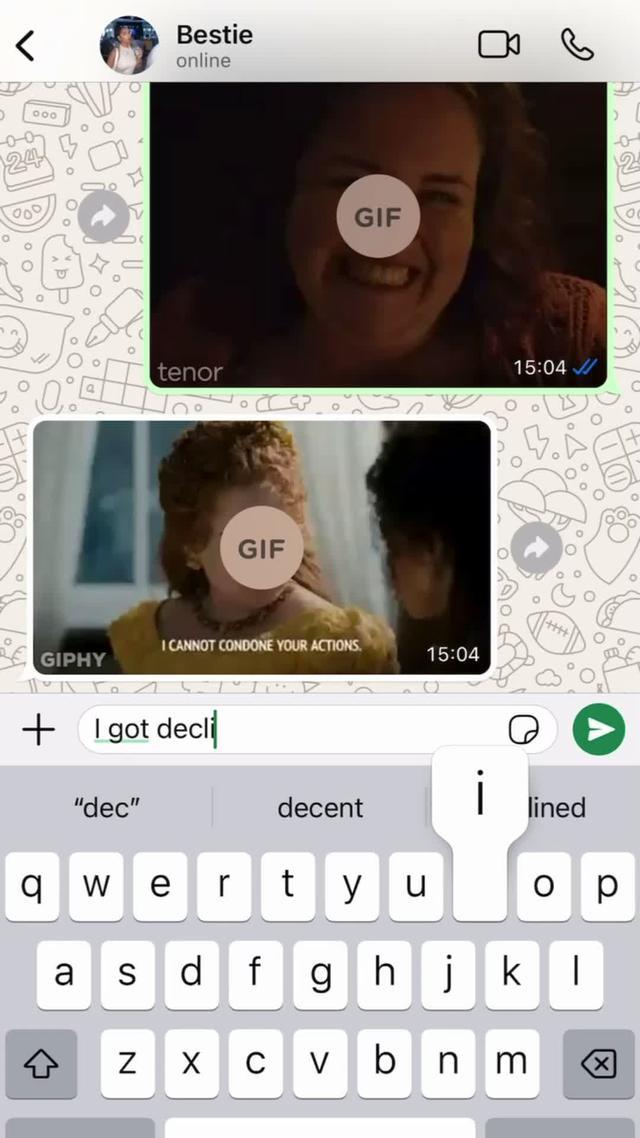Start a voice call with Bestie
Screen dimensions: 640x1138
tap(577, 45)
